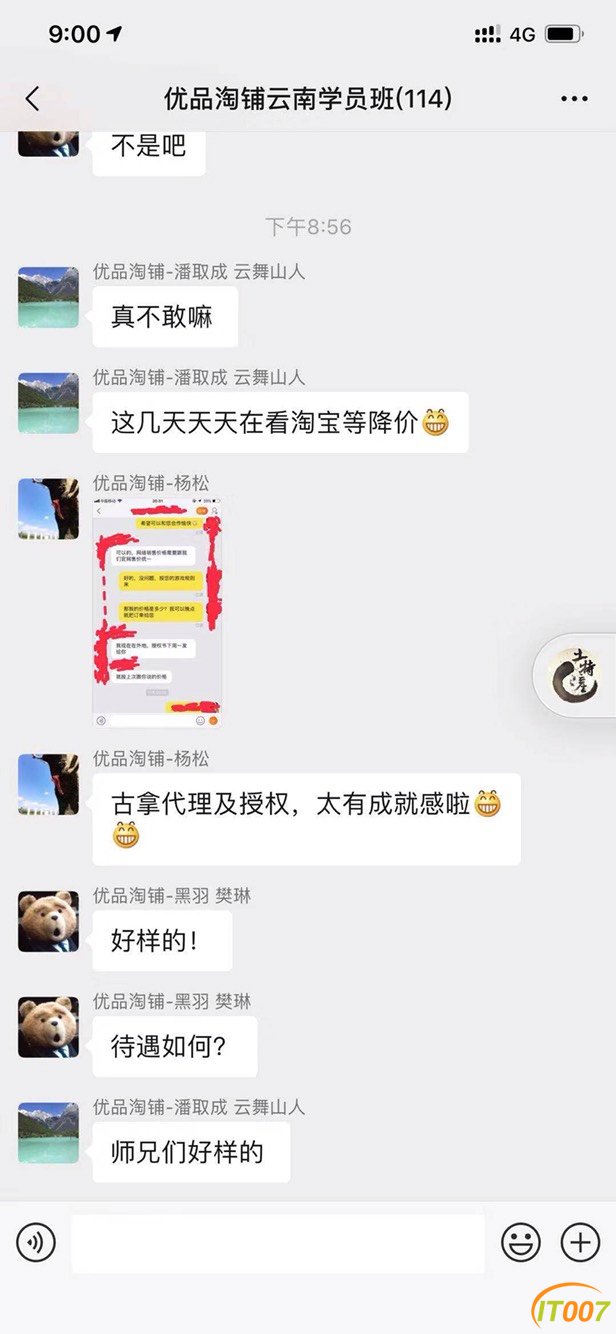
Task: Open the plus attachments menu
Action: 580,1243
